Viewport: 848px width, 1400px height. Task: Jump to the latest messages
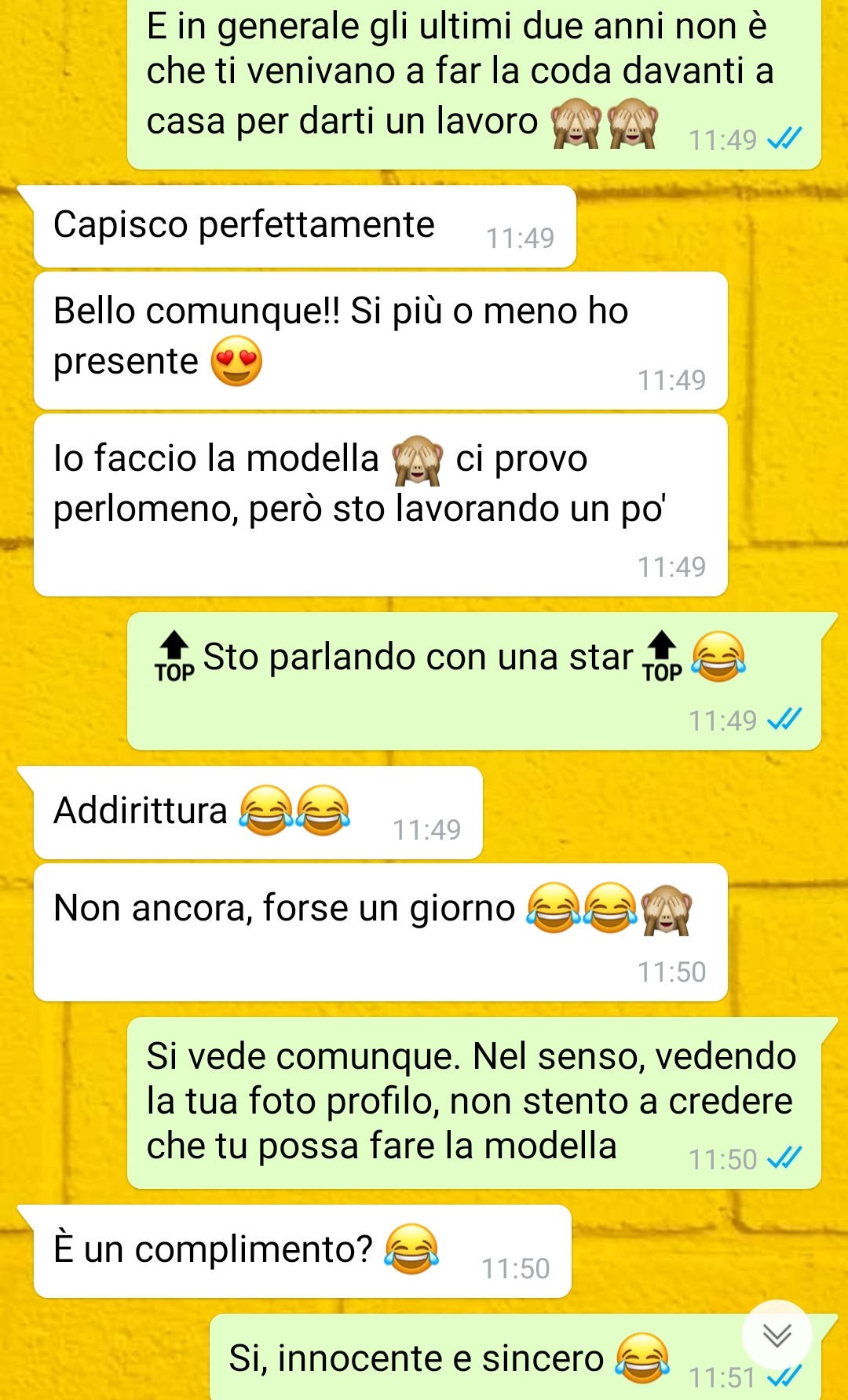click(x=777, y=1335)
